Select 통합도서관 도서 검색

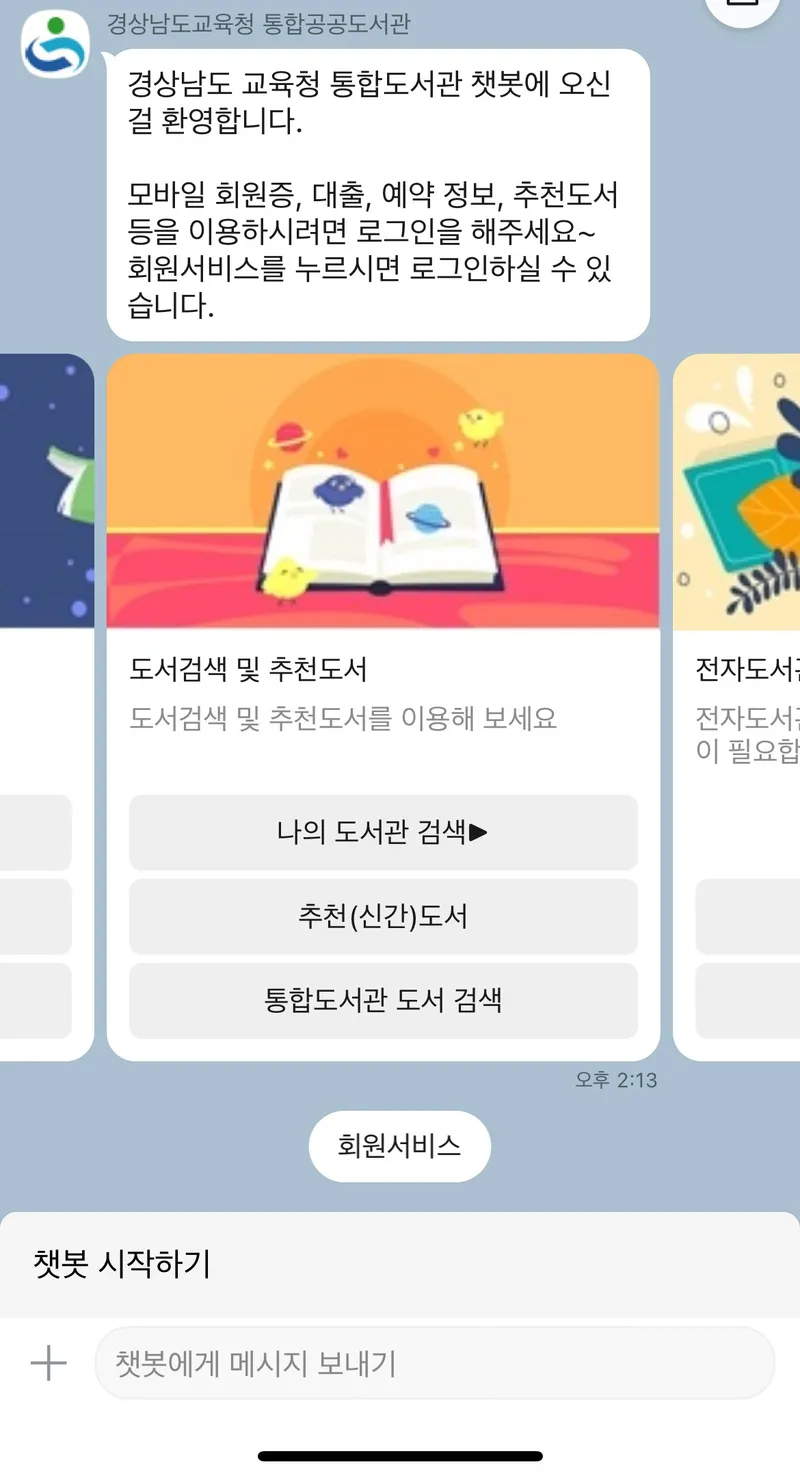[x=383, y=1000]
